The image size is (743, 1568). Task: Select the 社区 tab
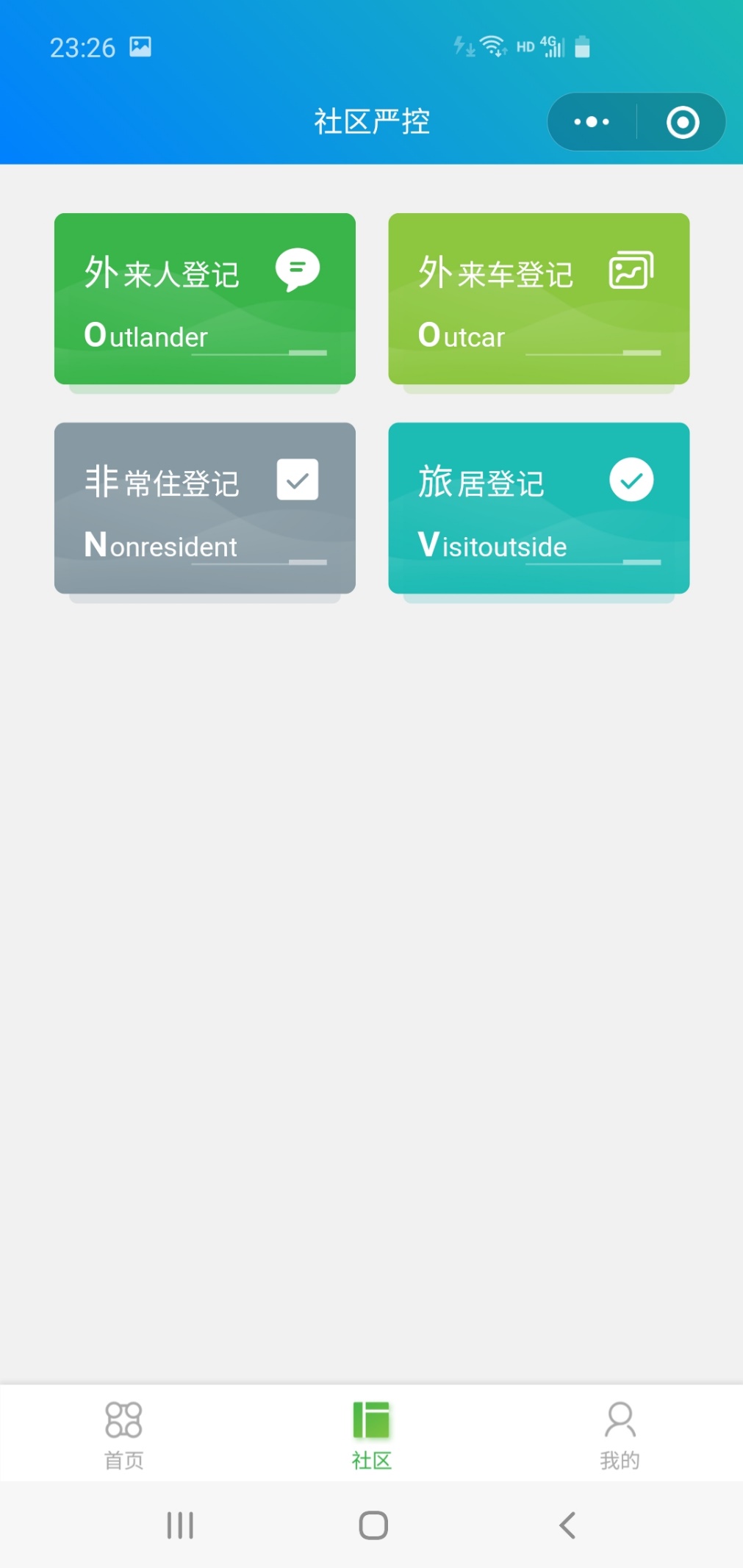(371, 1434)
